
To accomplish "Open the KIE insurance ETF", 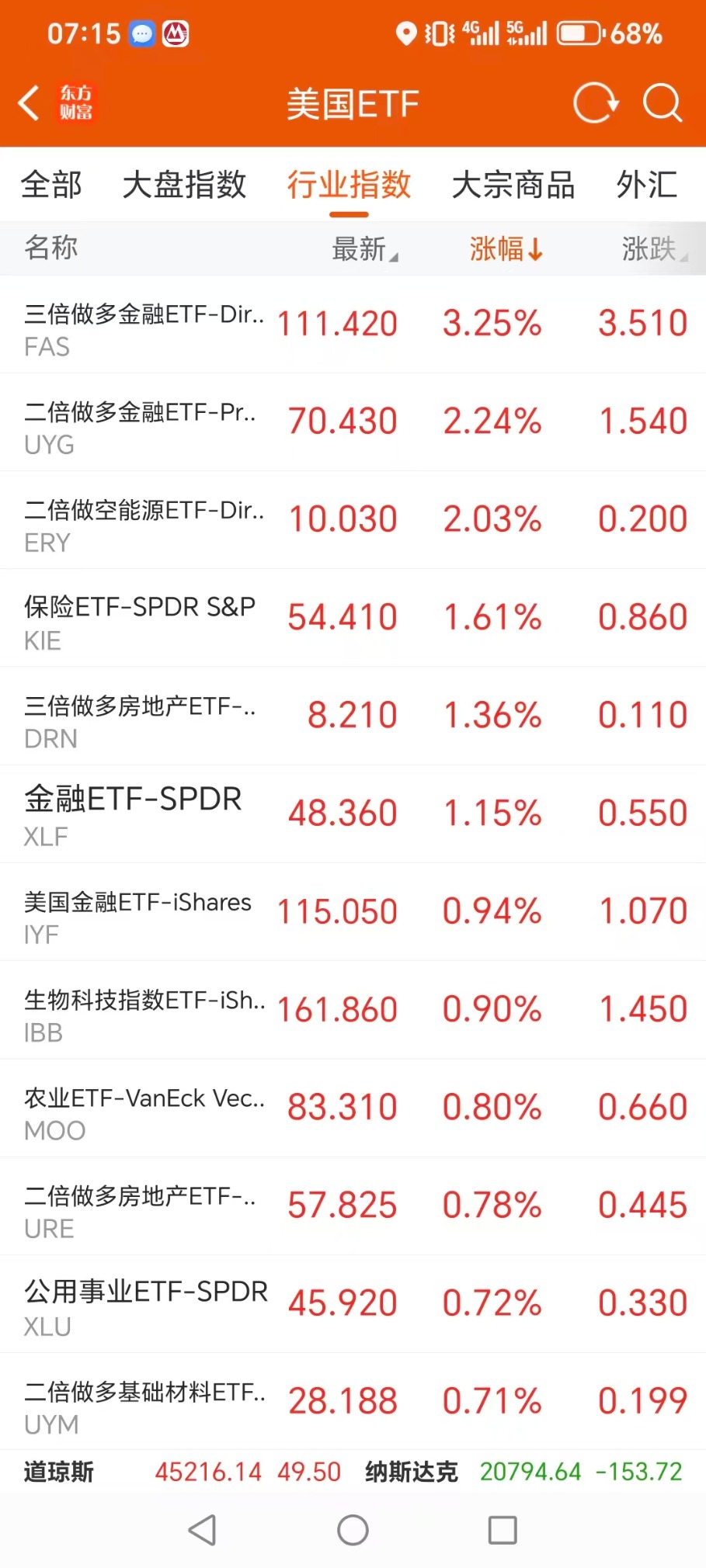I will tap(353, 618).
